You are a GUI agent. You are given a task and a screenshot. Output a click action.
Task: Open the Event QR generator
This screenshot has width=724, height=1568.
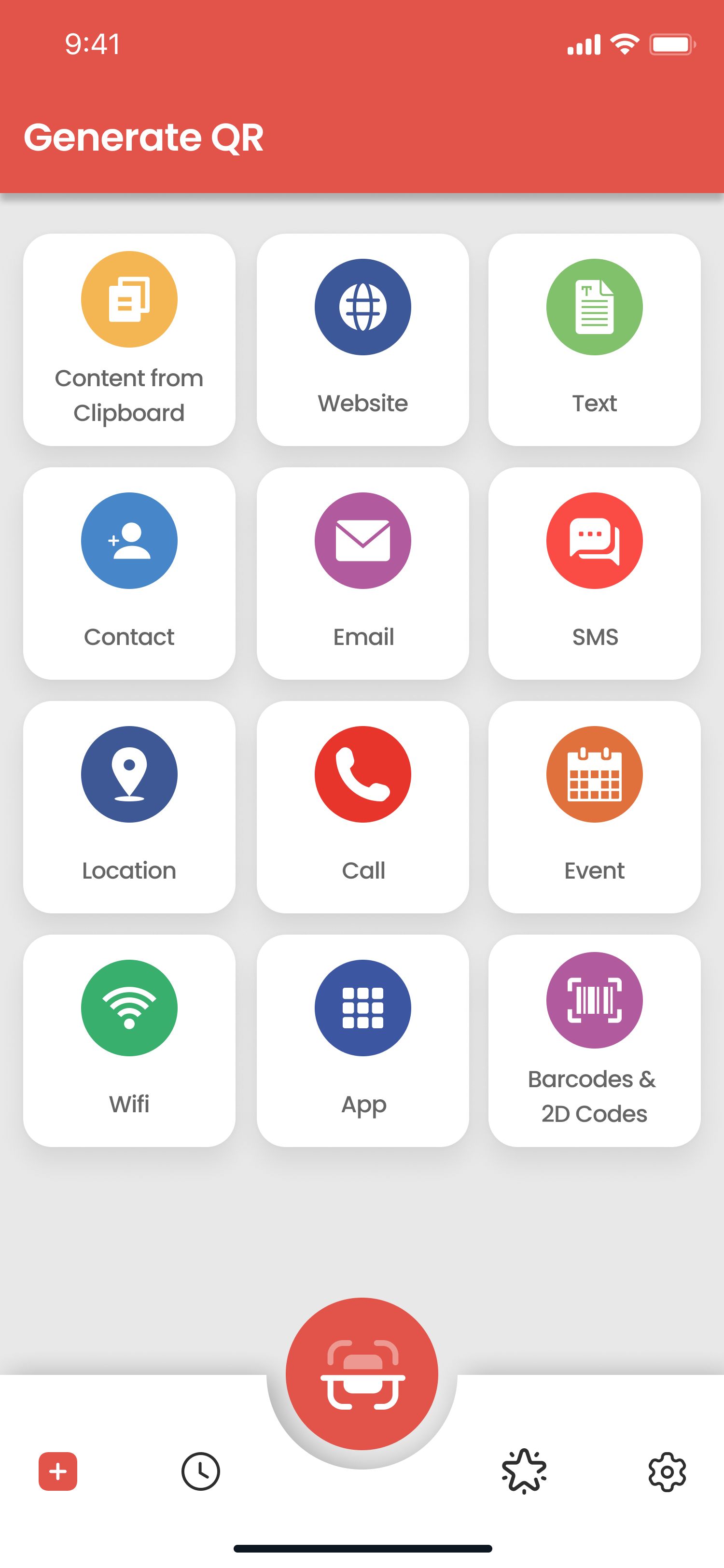coord(595,807)
